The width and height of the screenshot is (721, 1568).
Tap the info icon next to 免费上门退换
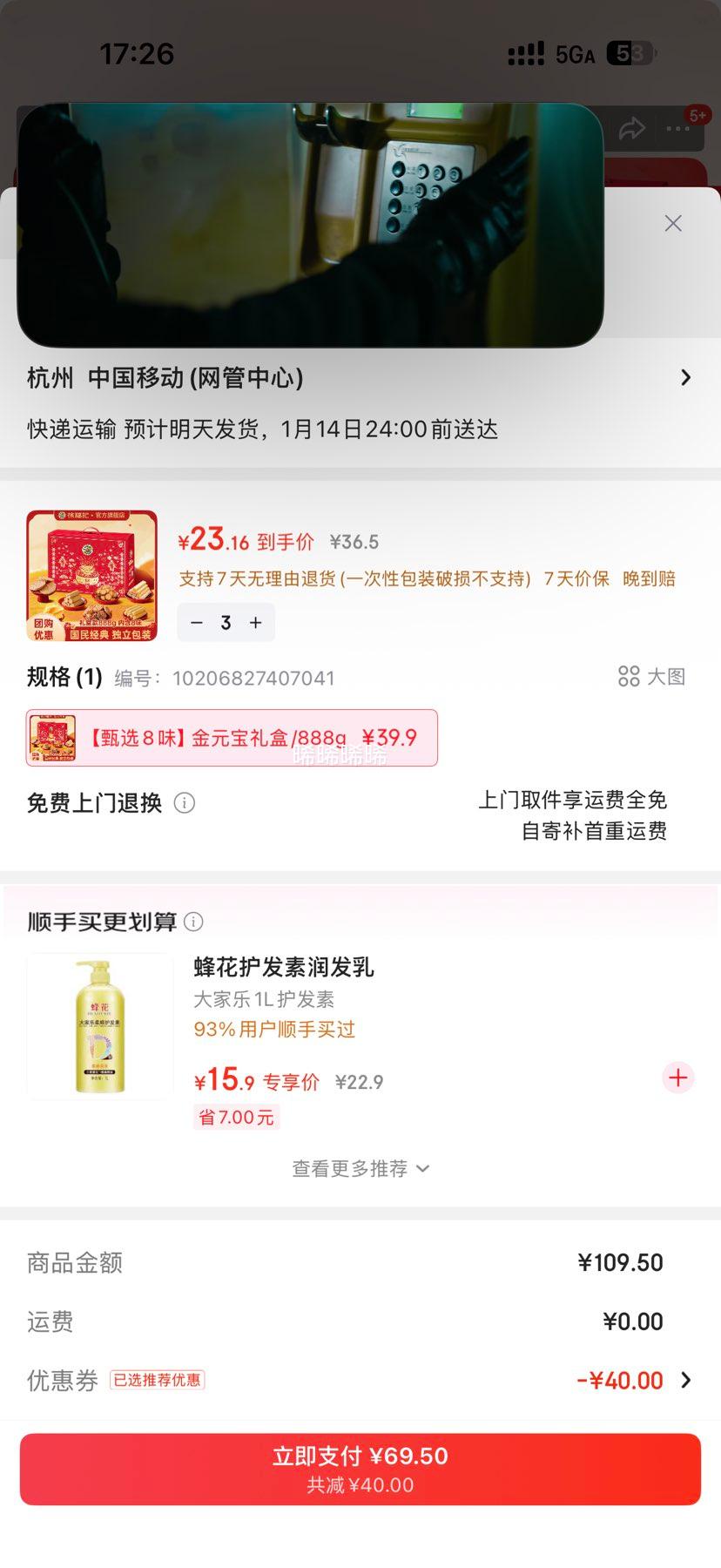185,803
